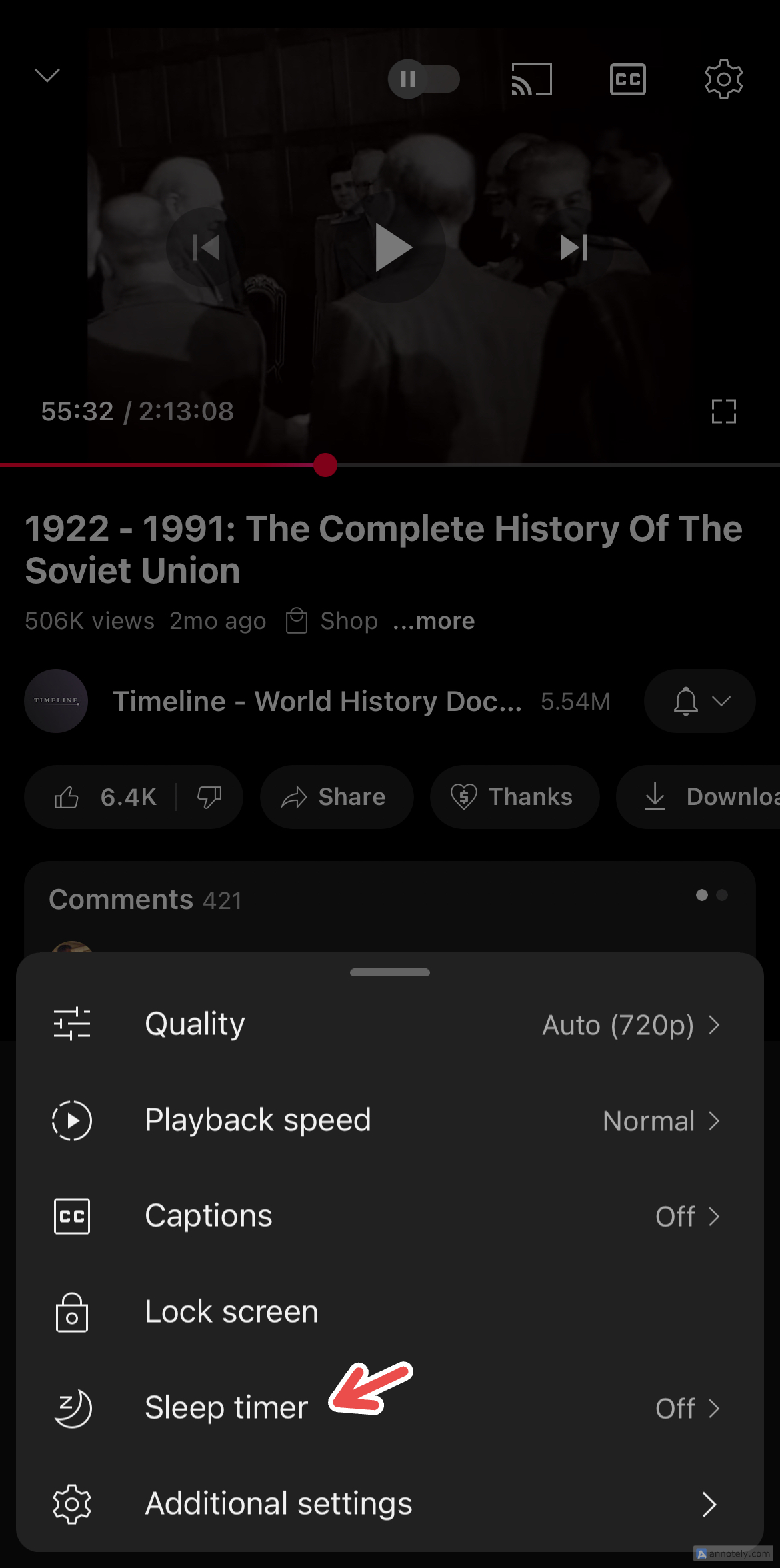Enter fullscreen mode
780x1568 pixels.
[723, 412]
